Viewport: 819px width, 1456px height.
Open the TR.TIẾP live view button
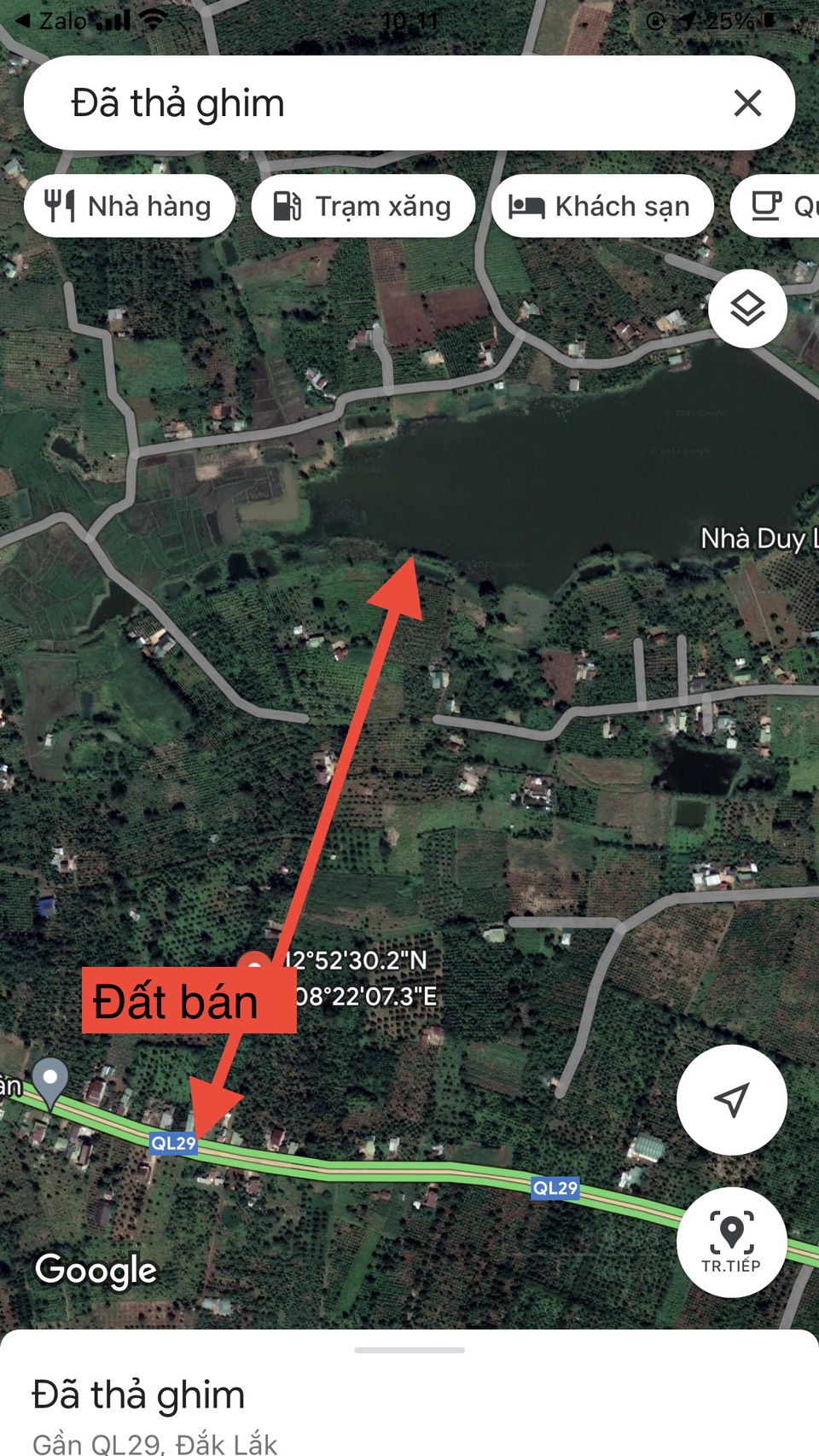(731, 1242)
